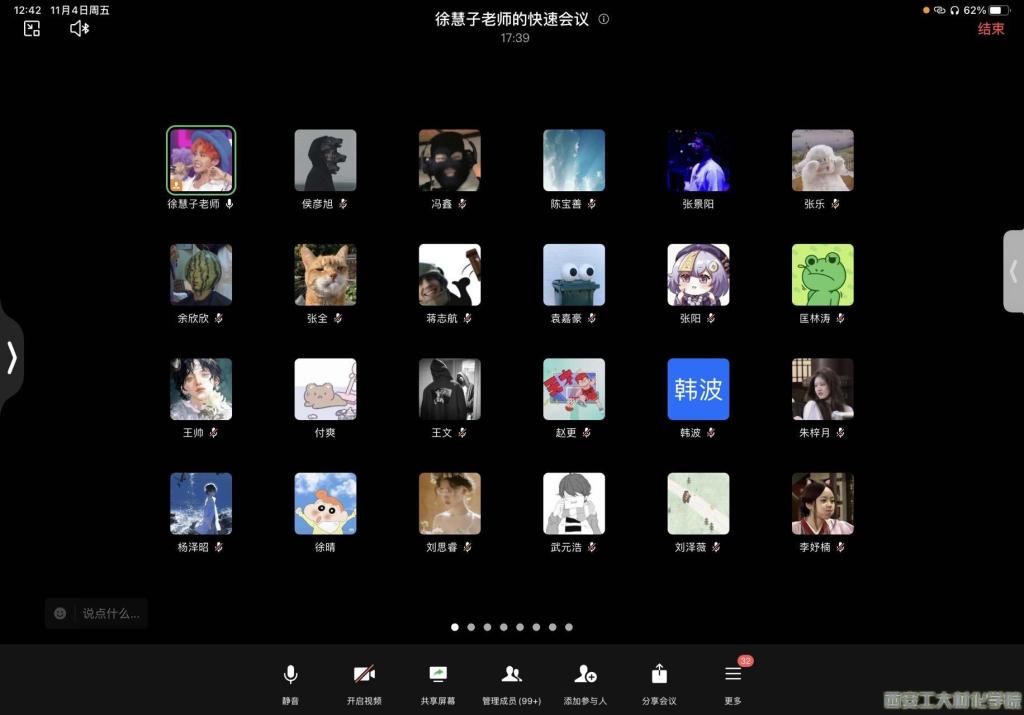This screenshot has height=715, width=1024.
Task: Open emoji picker in chat box
Action: (x=60, y=613)
